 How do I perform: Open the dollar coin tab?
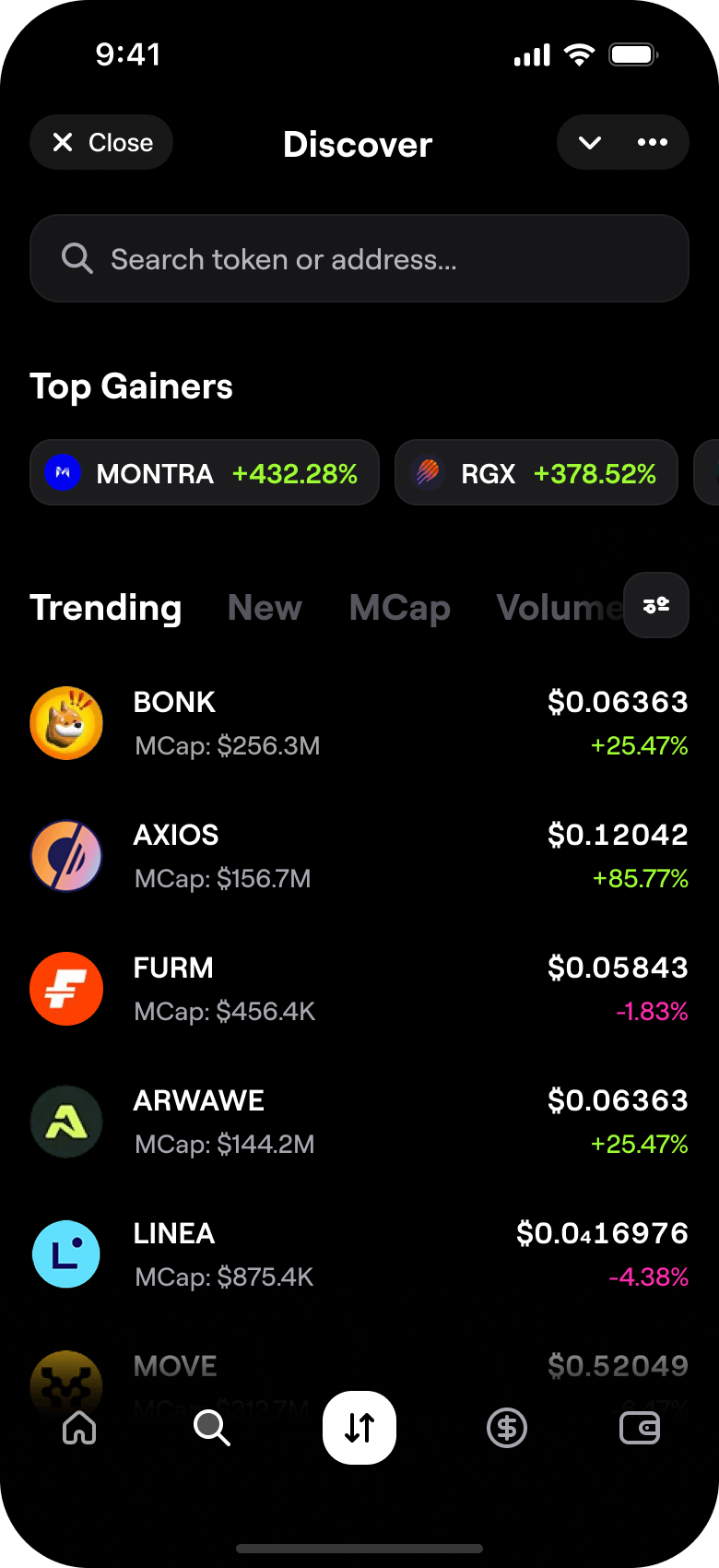pyautogui.click(x=507, y=1428)
